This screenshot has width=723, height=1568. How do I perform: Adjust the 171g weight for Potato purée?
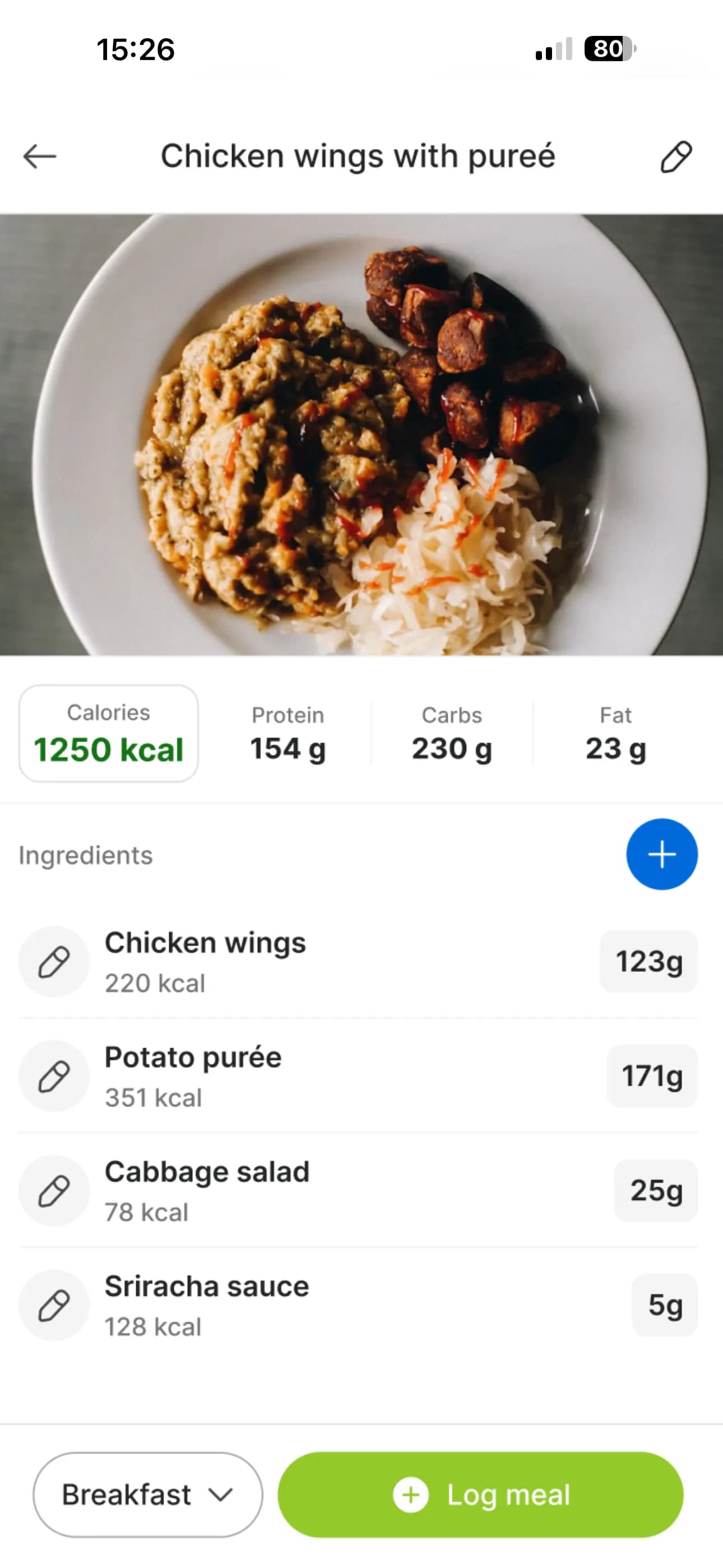tap(650, 1076)
